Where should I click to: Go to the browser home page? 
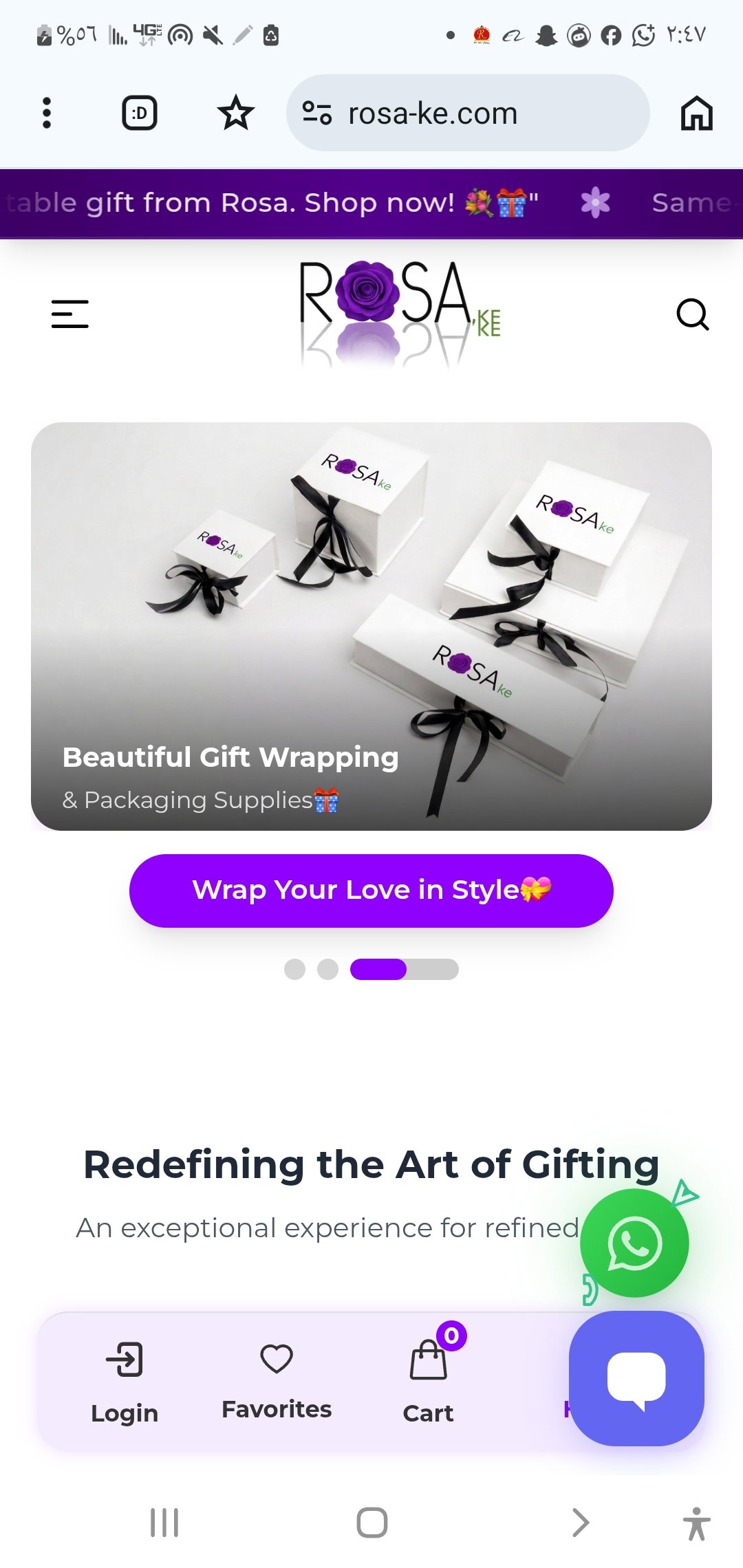[x=696, y=113]
